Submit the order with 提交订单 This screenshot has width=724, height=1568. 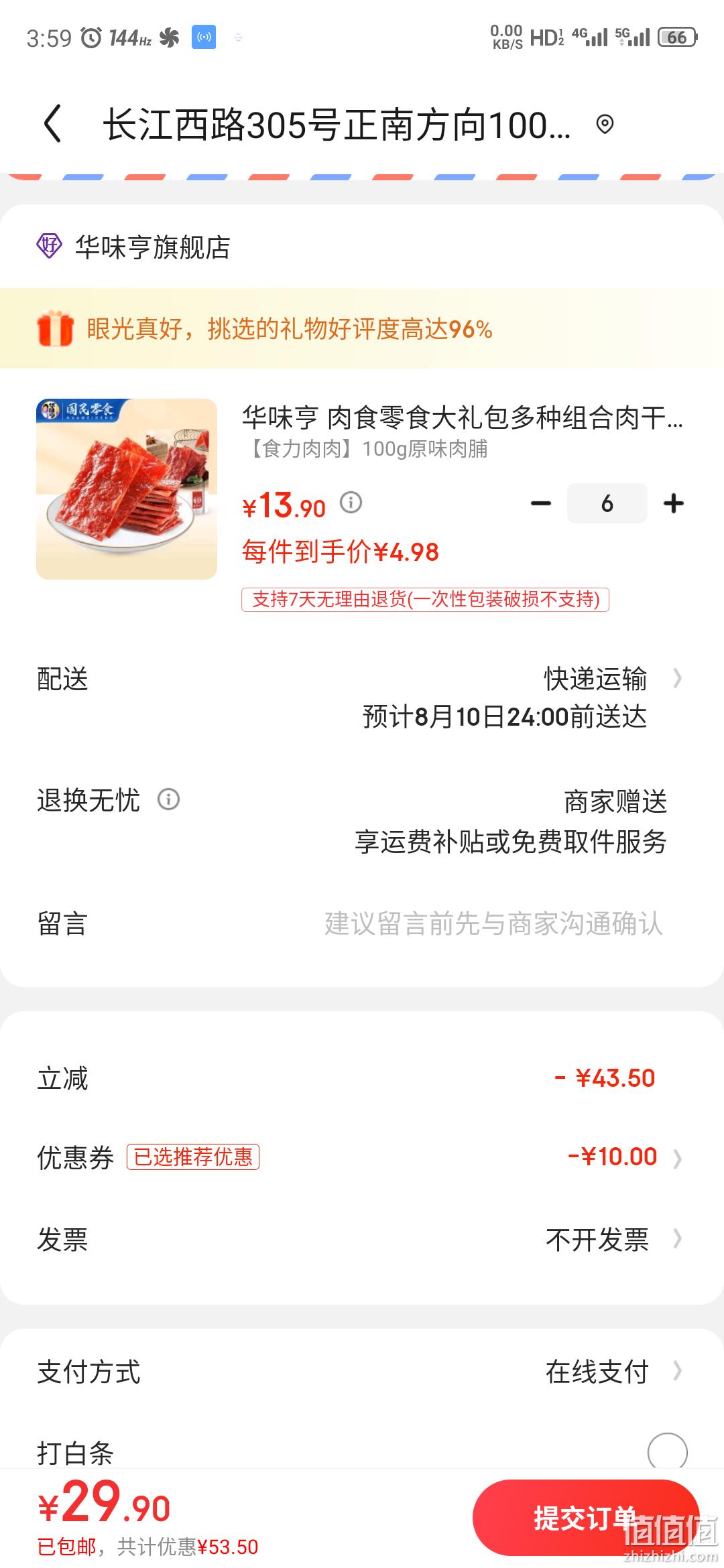(586, 1518)
